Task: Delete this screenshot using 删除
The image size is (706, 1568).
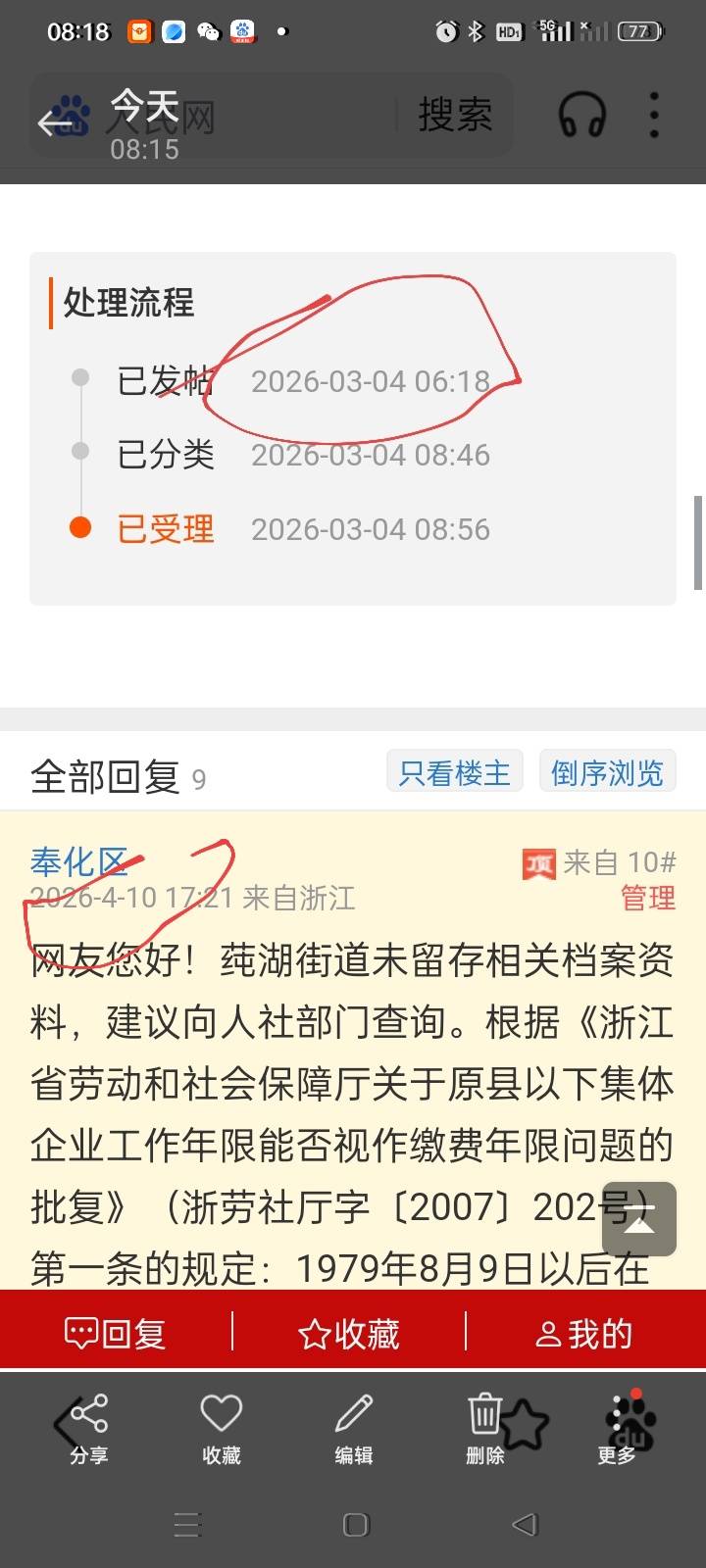Action: tap(485, 1428)
